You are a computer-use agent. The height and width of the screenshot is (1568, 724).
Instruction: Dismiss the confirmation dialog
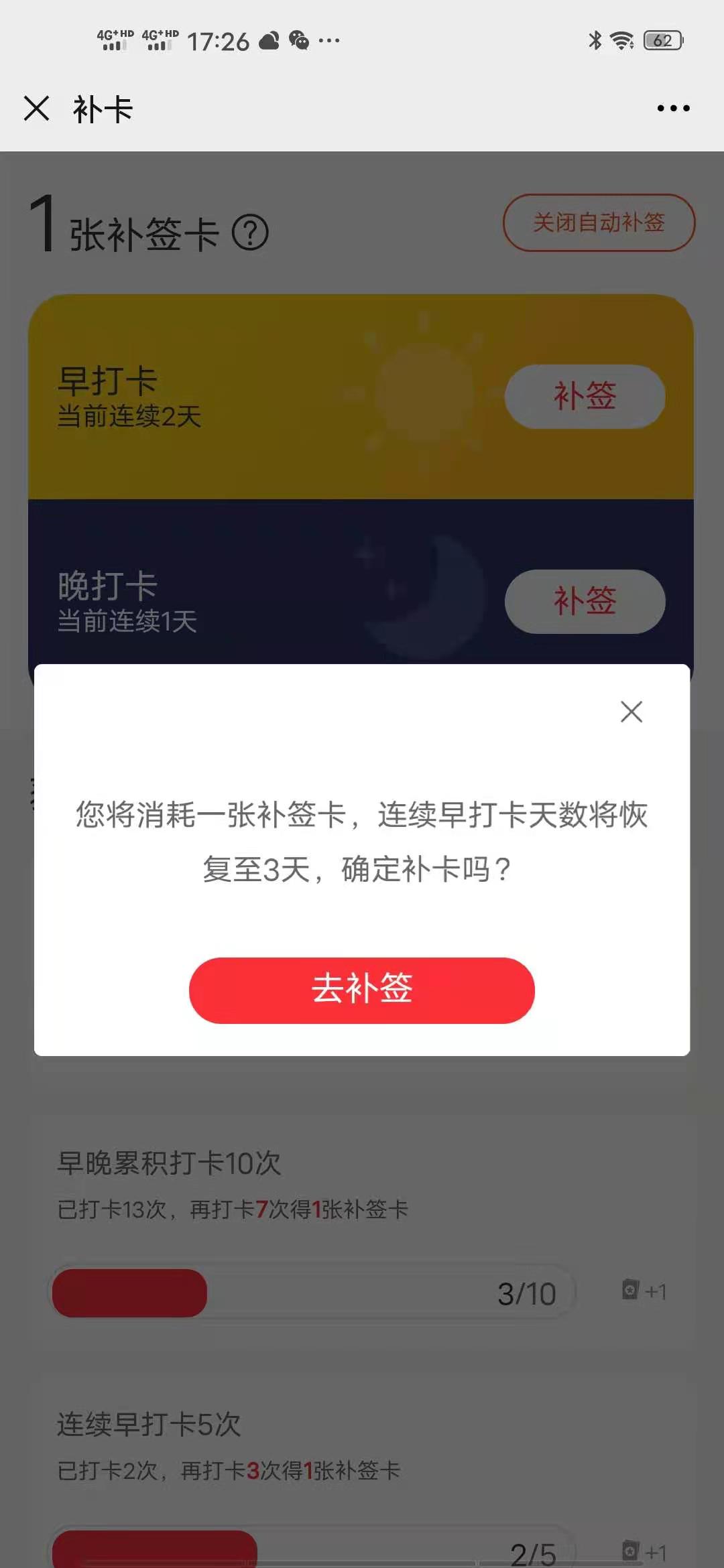(x=631, y=712)
